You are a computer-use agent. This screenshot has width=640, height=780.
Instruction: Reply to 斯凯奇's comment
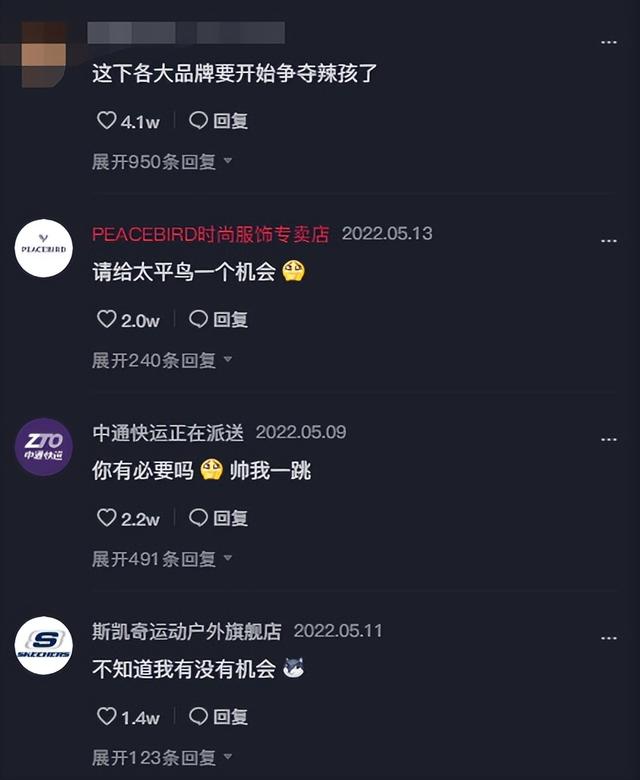(x=218, y=717)
